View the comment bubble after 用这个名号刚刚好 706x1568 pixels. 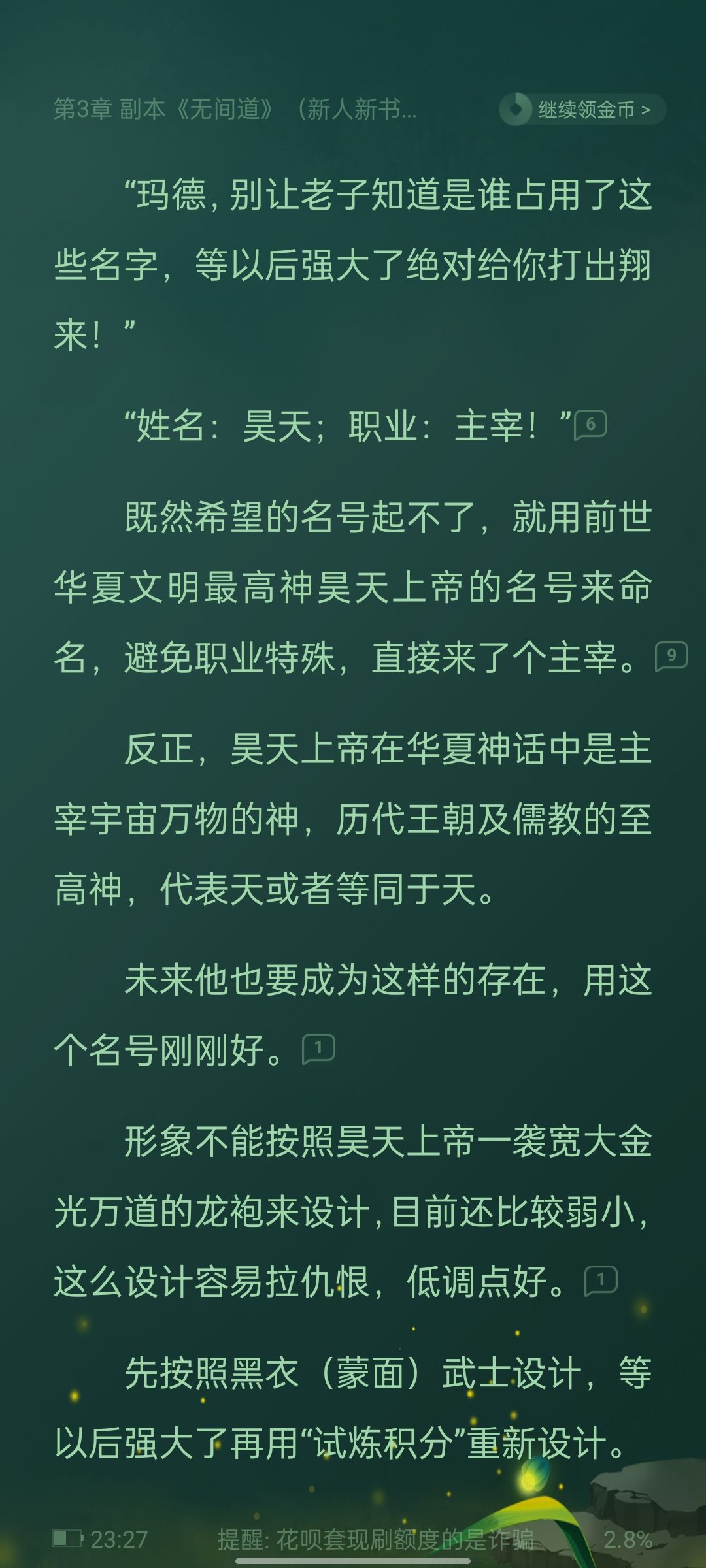pos(318,1049)
